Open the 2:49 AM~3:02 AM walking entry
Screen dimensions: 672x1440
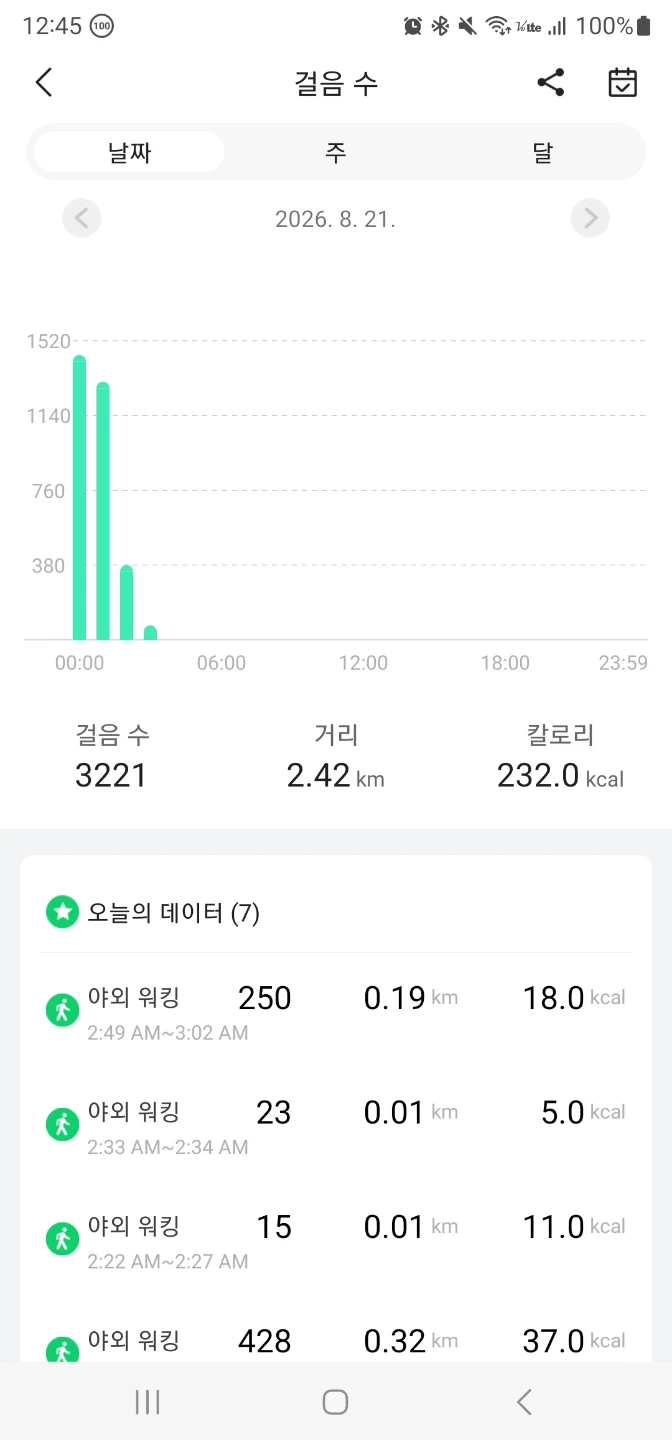pyautogui.click(x=336, y=1010)
